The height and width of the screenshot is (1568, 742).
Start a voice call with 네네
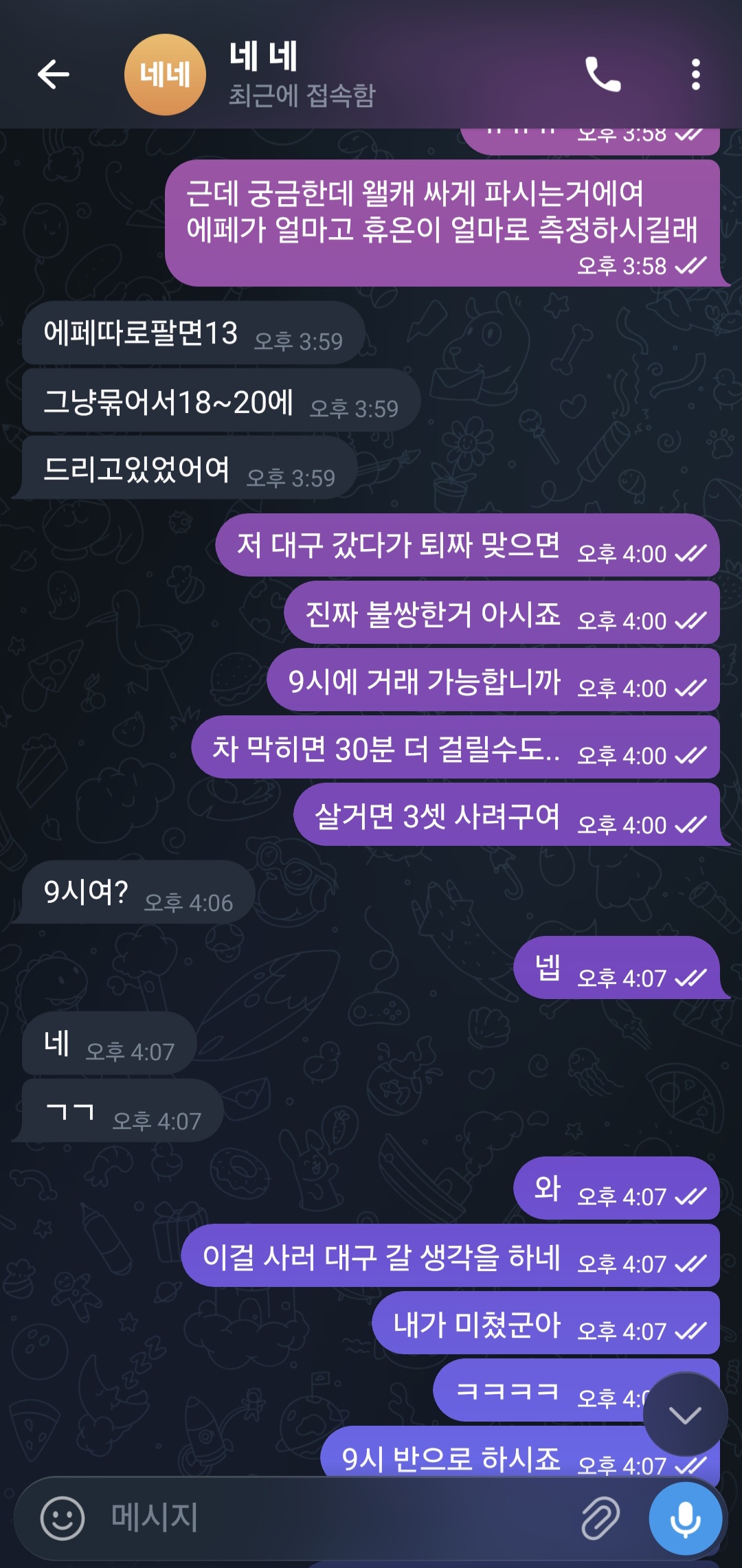[x=603, y=74]
